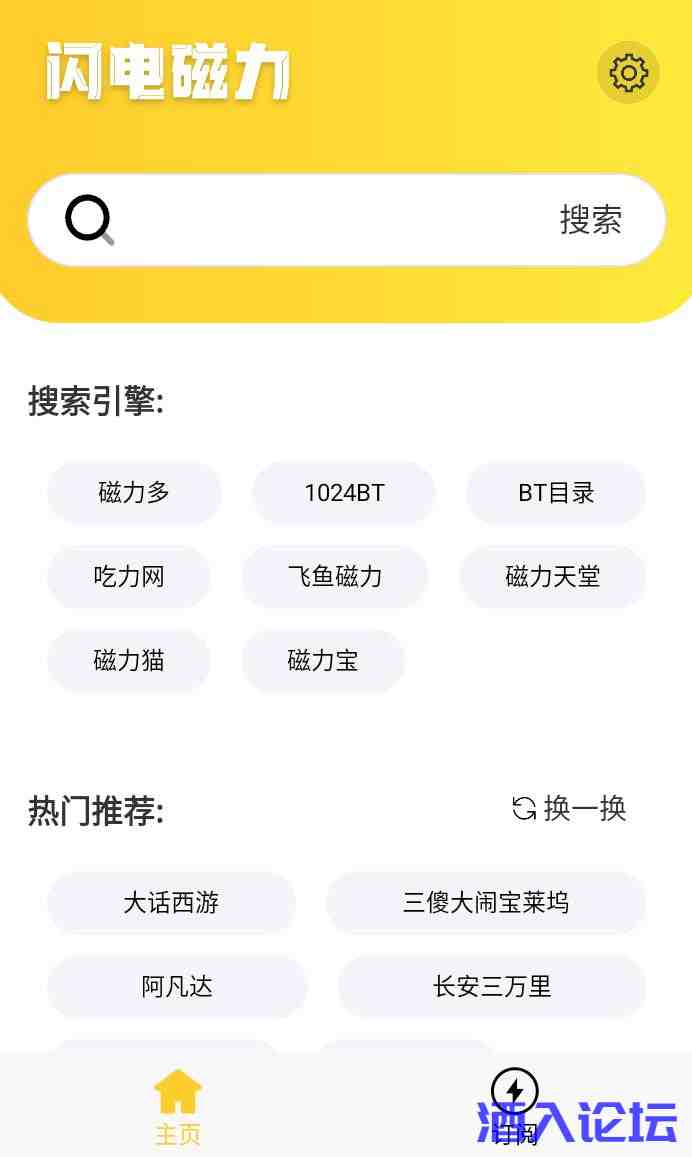The width and height of the screenshot is (692, 1157).
Task: Switch to the 订阅 tab
Action: 515,1106
